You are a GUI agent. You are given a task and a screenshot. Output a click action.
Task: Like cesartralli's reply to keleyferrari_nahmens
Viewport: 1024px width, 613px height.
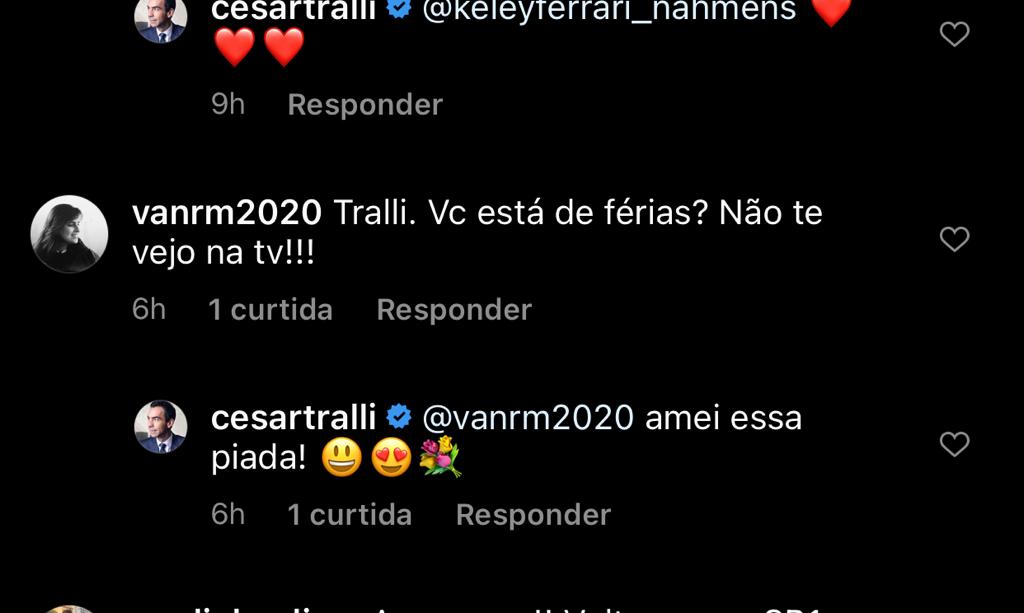(x=955, y=35)
